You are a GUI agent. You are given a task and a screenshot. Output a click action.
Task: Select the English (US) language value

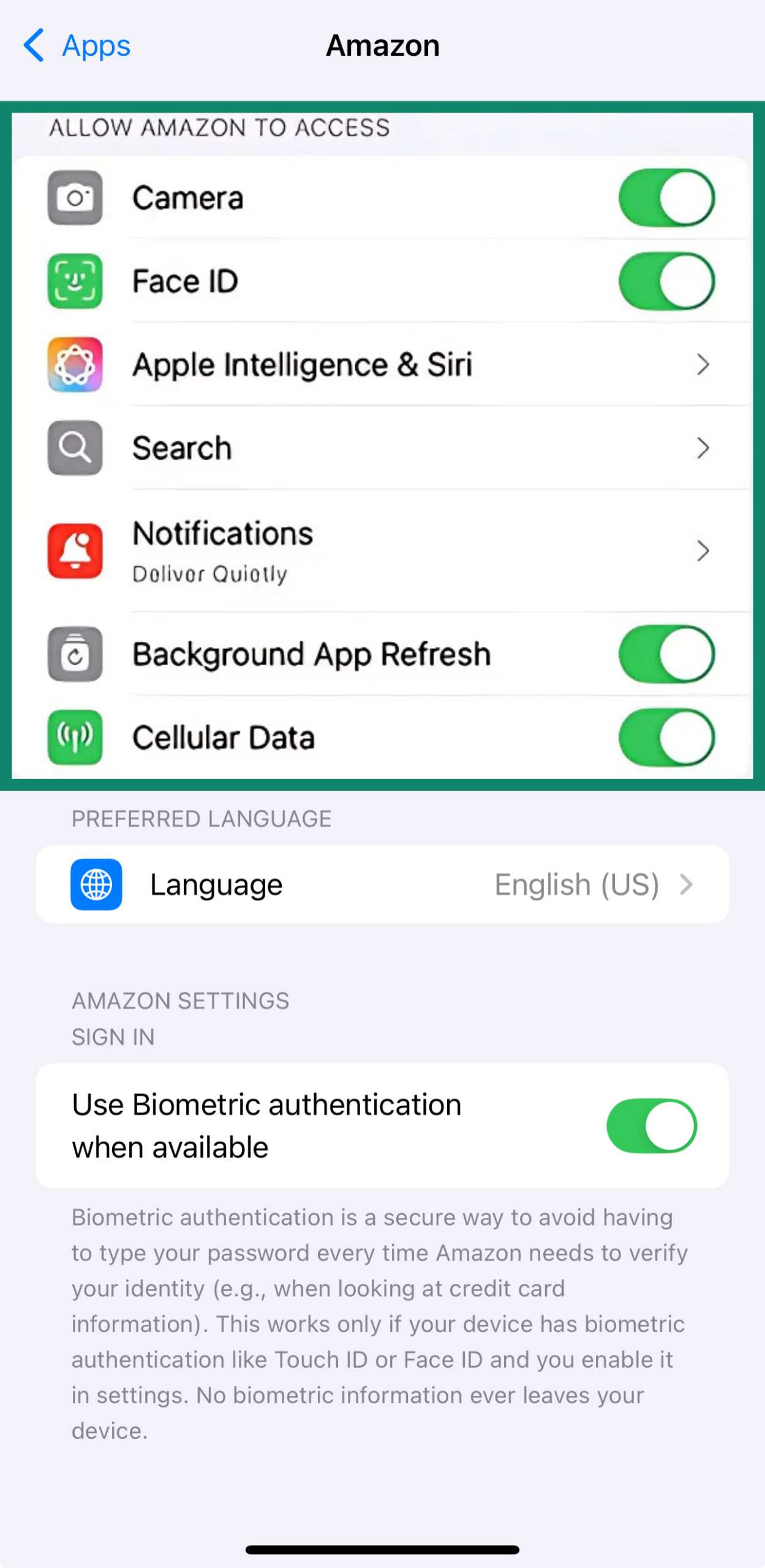pos(576,884)
